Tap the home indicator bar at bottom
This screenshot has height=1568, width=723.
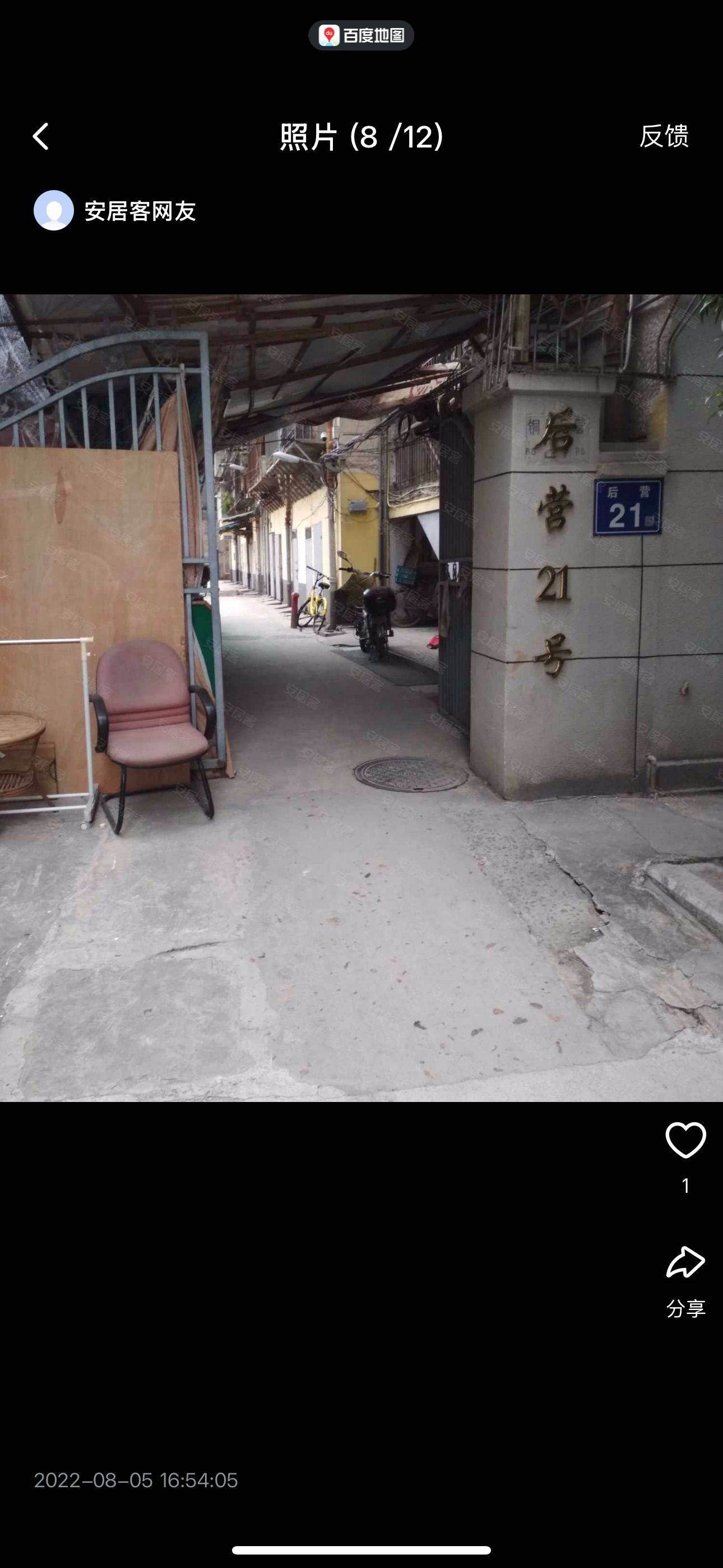click(x=361, y=1549)
